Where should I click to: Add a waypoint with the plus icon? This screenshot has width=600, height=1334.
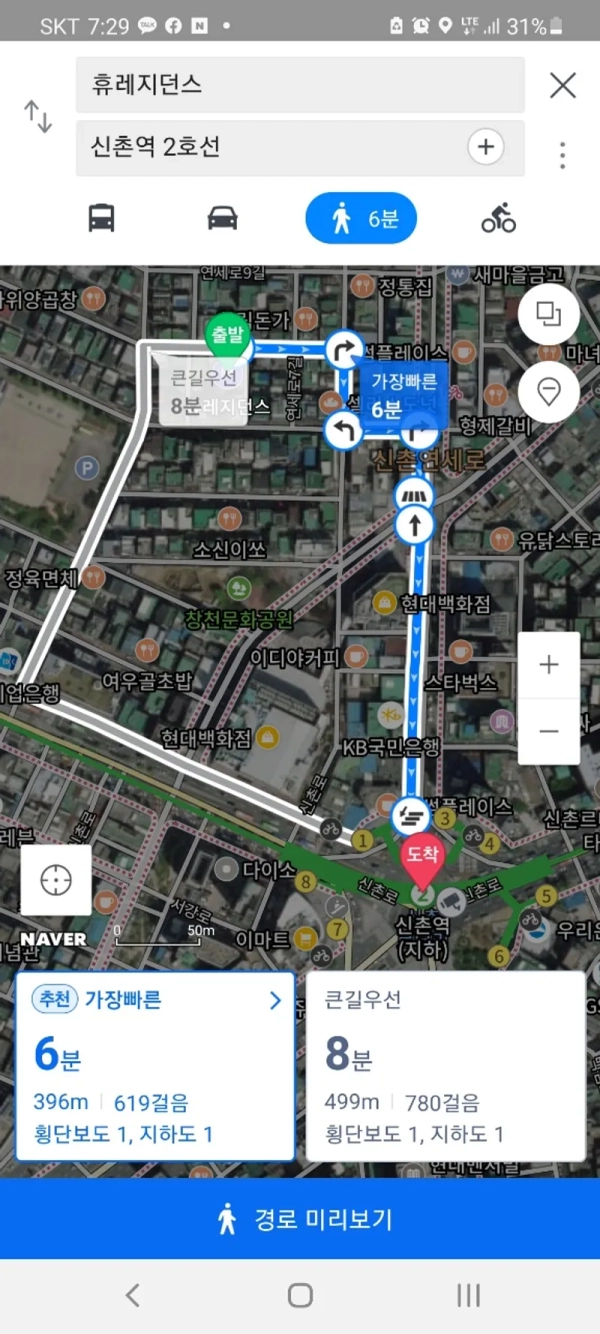[x=485, y=148]
